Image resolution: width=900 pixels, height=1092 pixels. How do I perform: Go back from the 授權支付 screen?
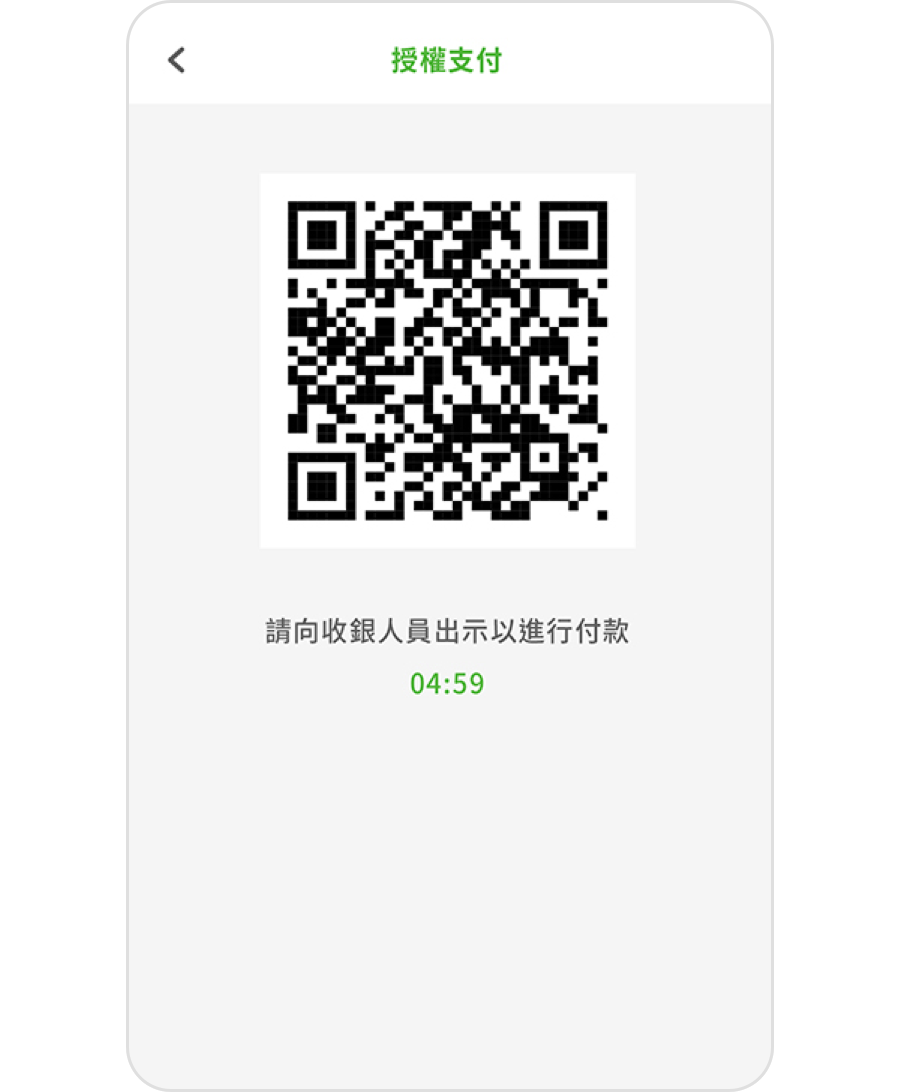(177, 61)
